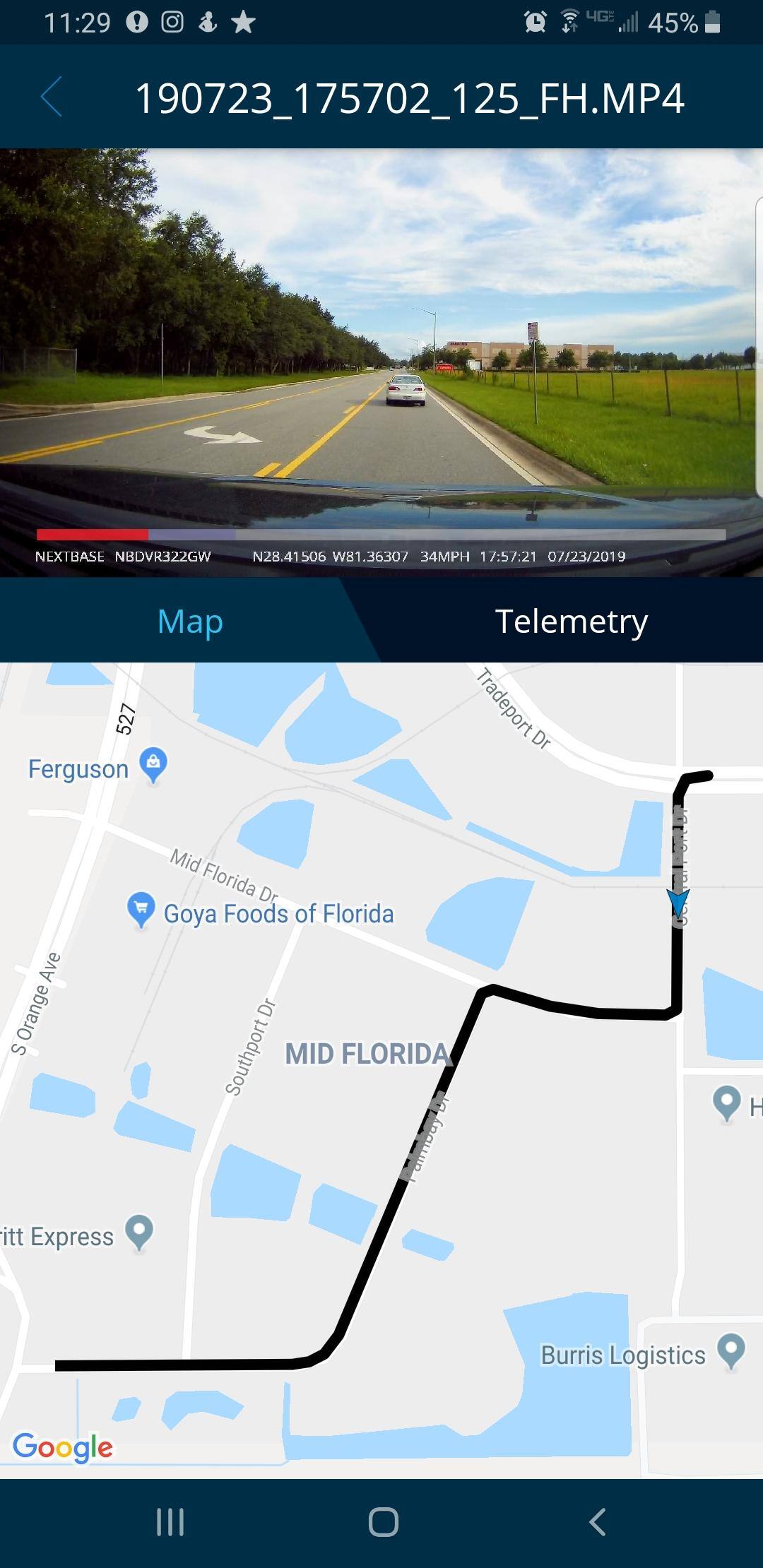This screenshot has width=763, height=1568.
Task: Open the Goya Foods of Florida marker
Action: point(141,909)
